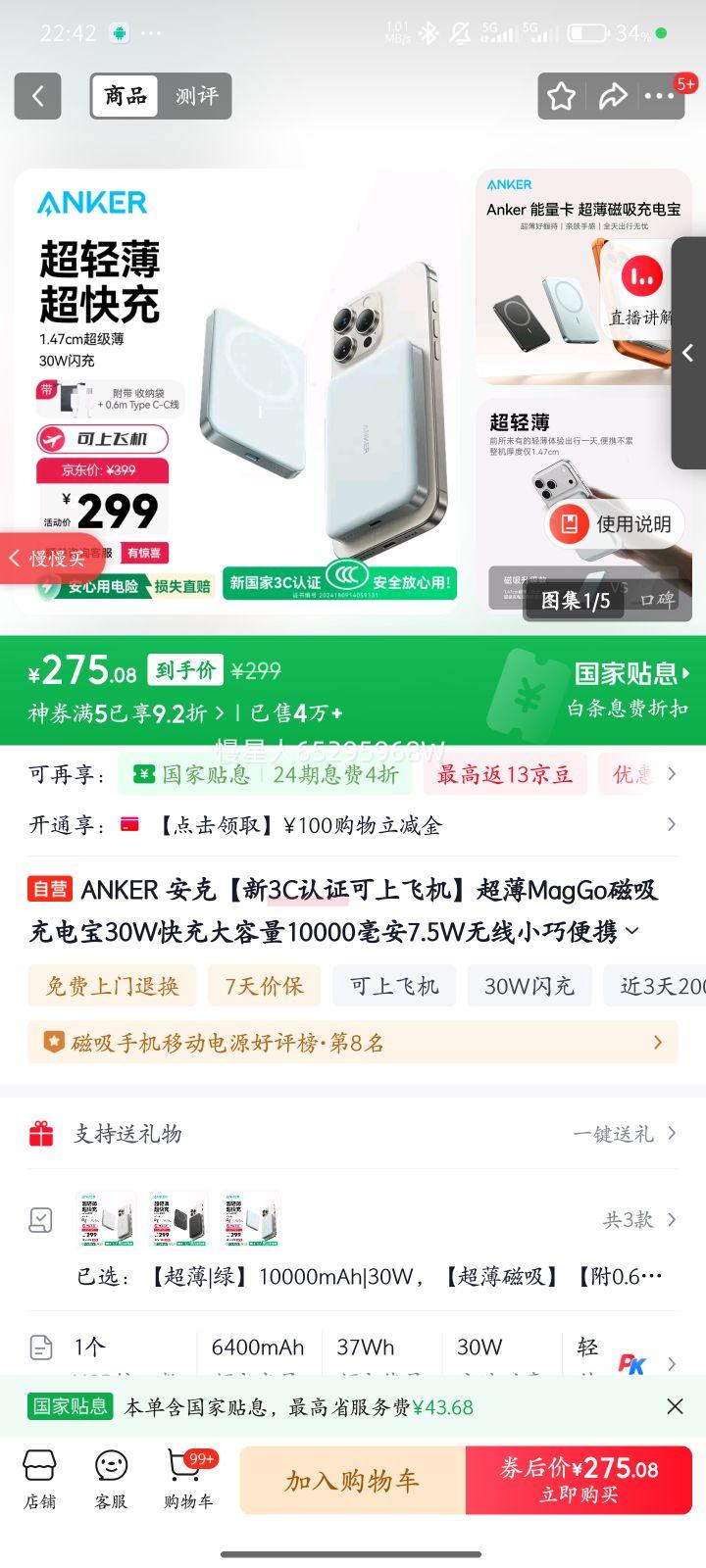Toggle the checkbox next to gift product options

(x=40, y=1218)
